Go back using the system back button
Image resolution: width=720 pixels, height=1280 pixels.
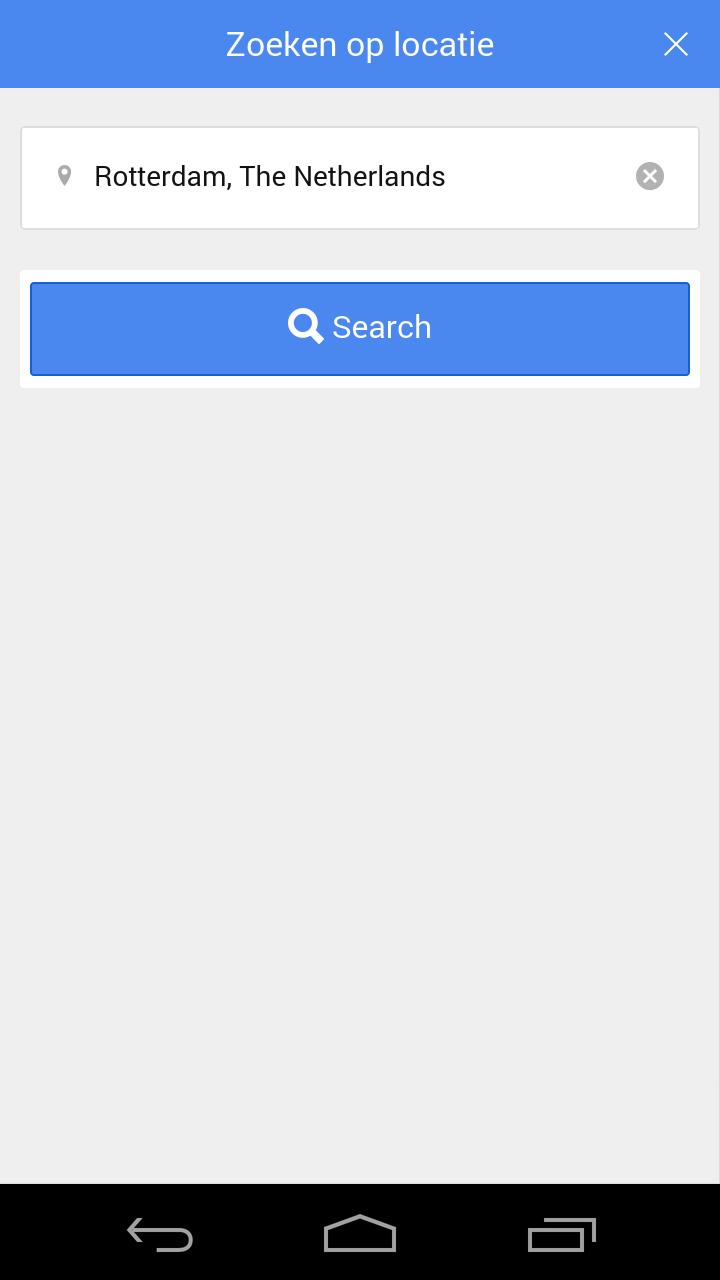160,1235
